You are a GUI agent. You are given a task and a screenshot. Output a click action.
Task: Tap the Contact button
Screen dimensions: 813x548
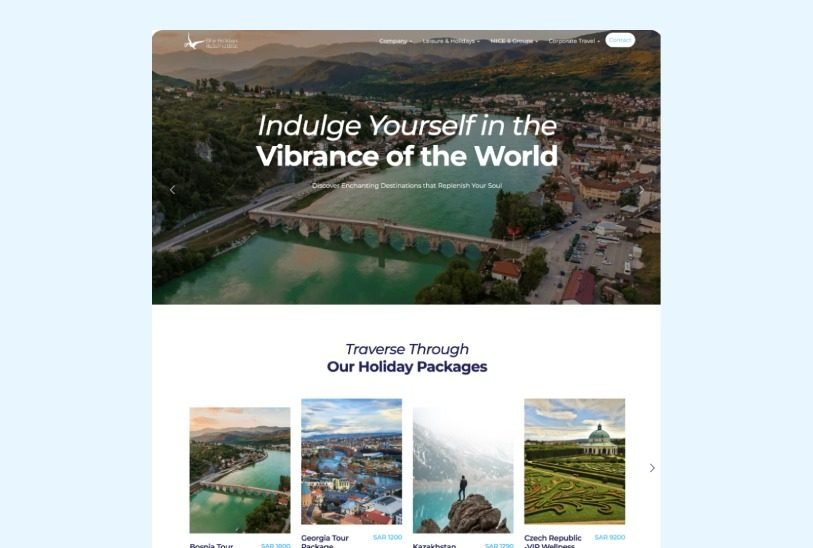tap(620, 40)
